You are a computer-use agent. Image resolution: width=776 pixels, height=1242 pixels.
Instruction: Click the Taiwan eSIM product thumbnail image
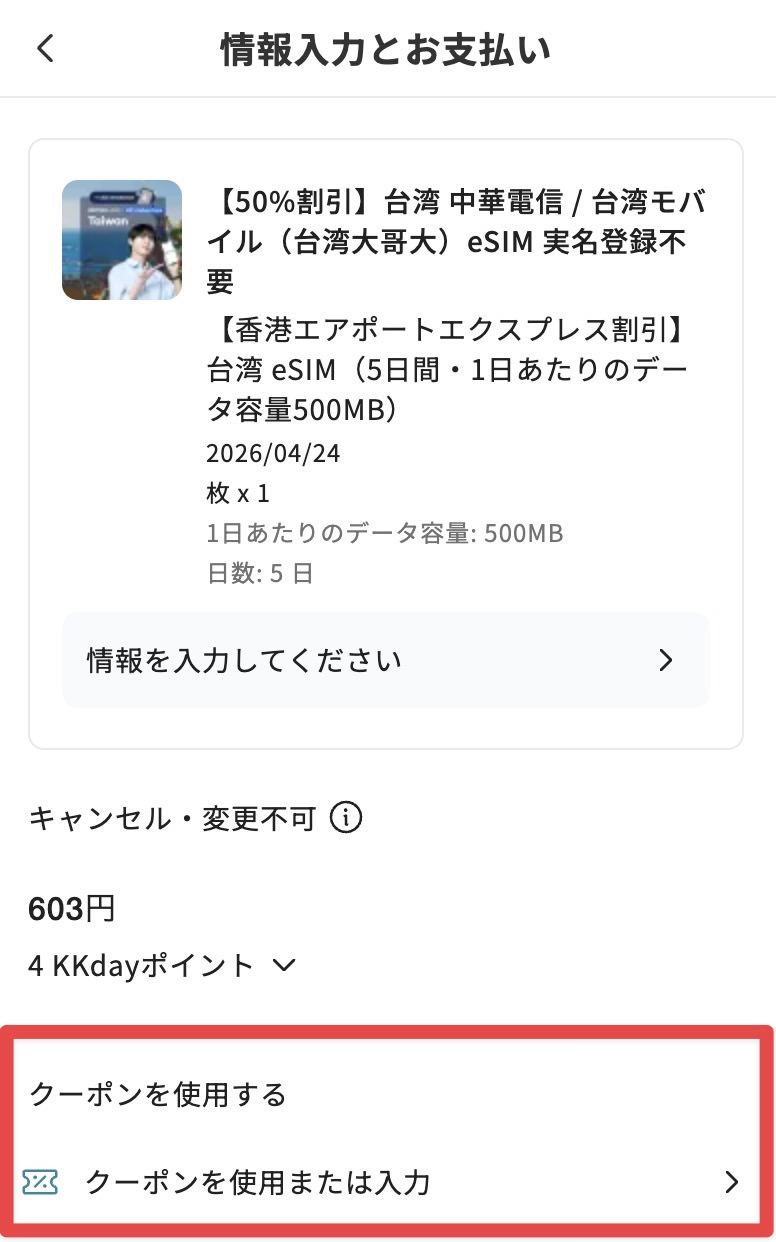[122, 242]
